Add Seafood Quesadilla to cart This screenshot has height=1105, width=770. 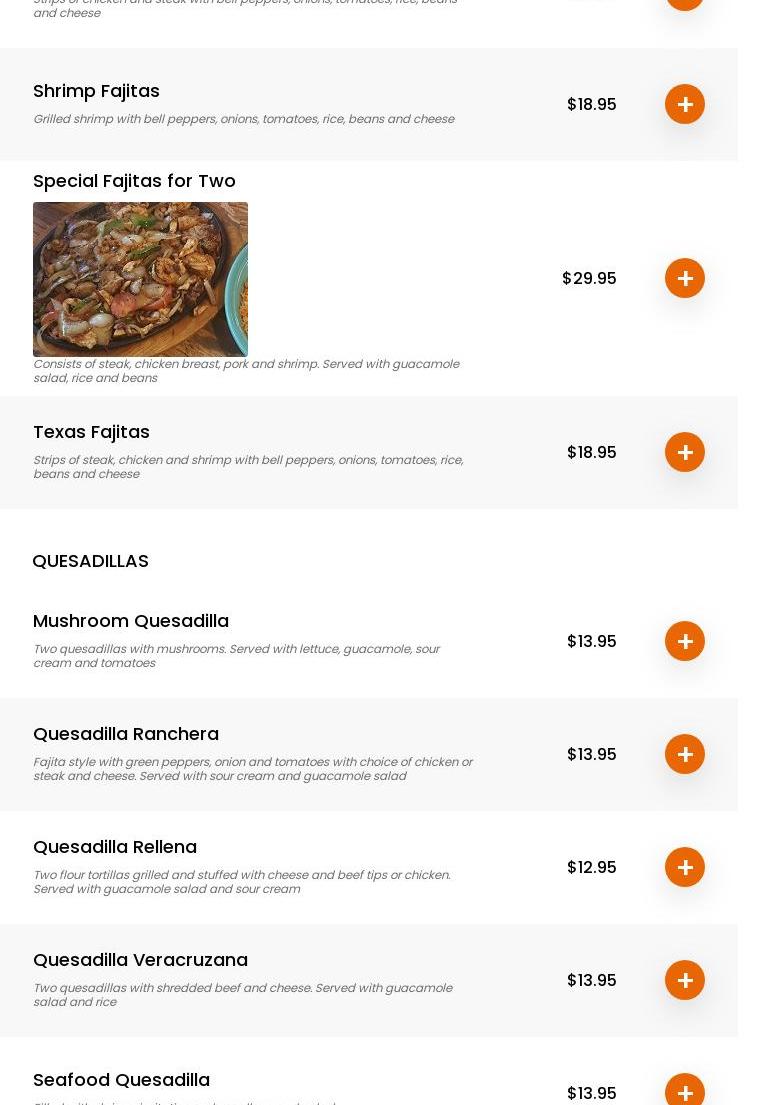(x=684, y=1091)
